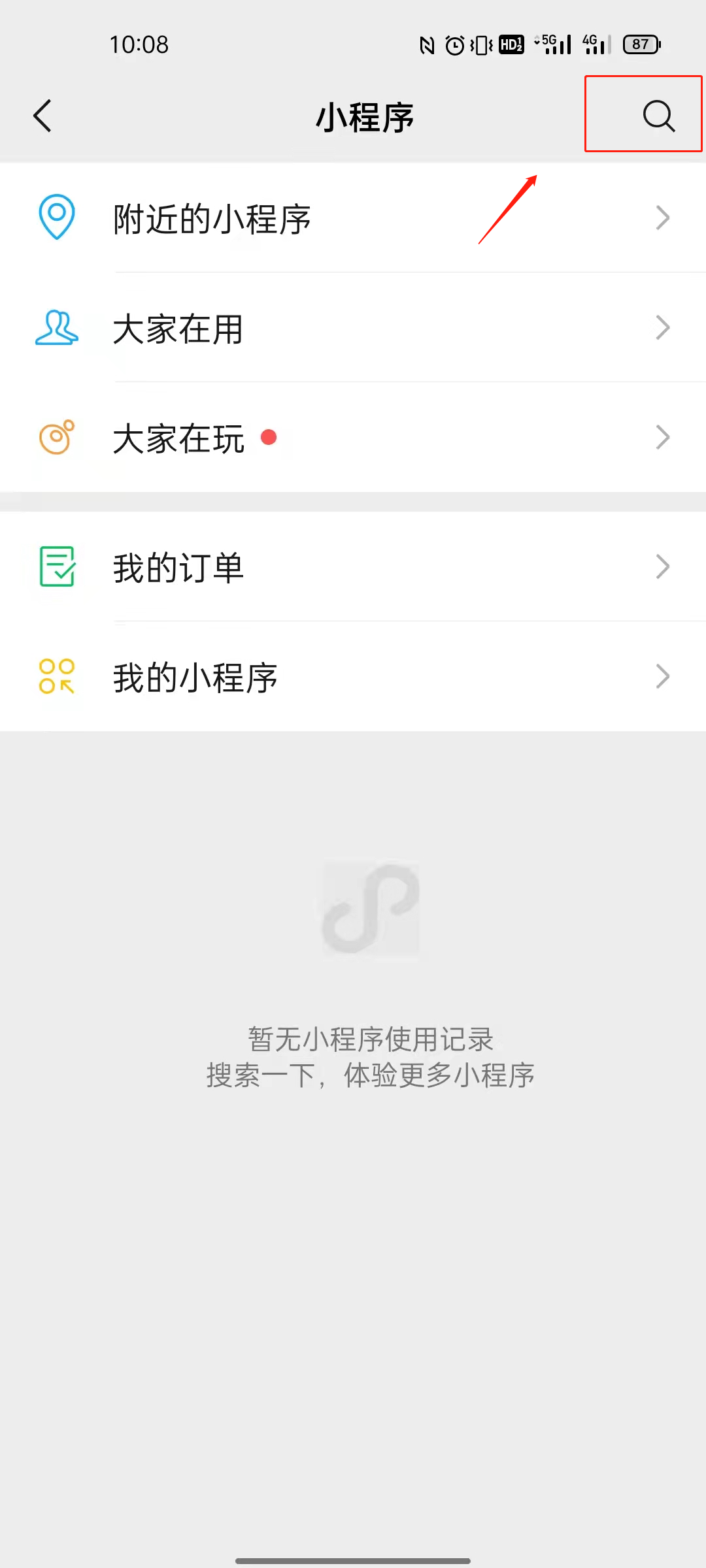The image size is (706, 1568).
Task: Open 我的订单 via its chevron arrow
Action: [663, 567]
